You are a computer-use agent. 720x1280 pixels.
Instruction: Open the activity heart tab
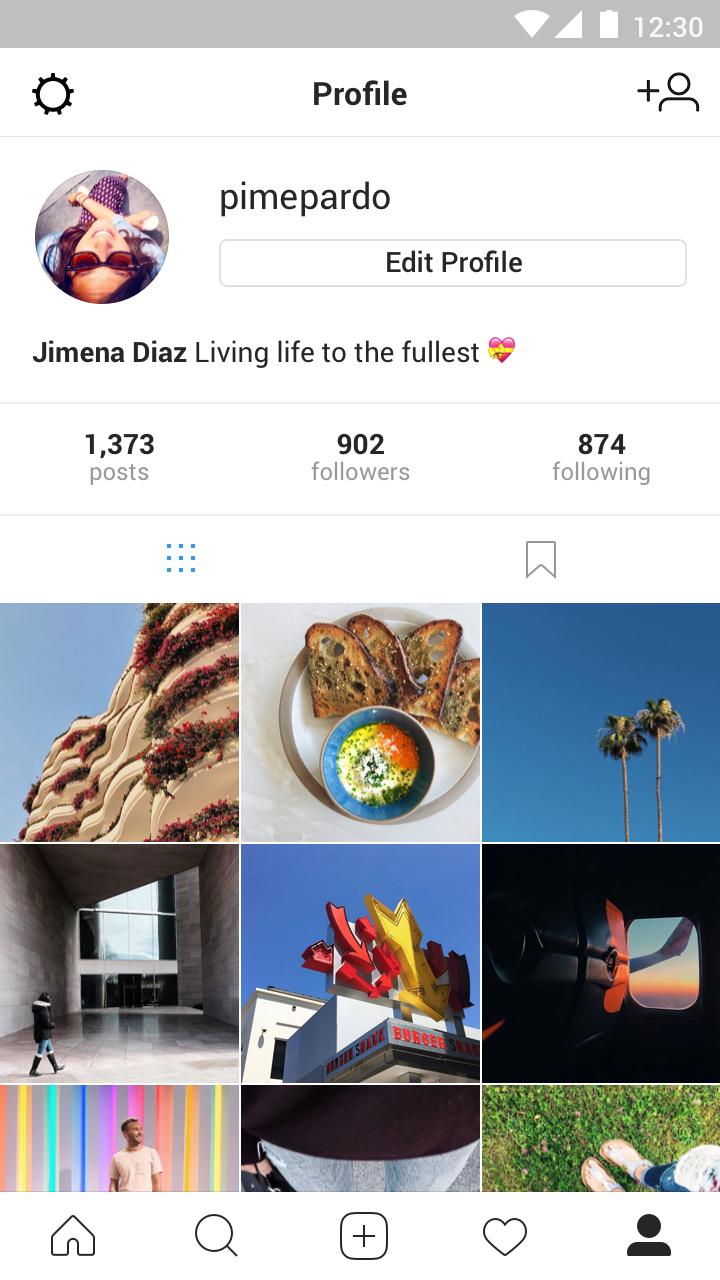pyautogui.click(x=505, y=1236)
